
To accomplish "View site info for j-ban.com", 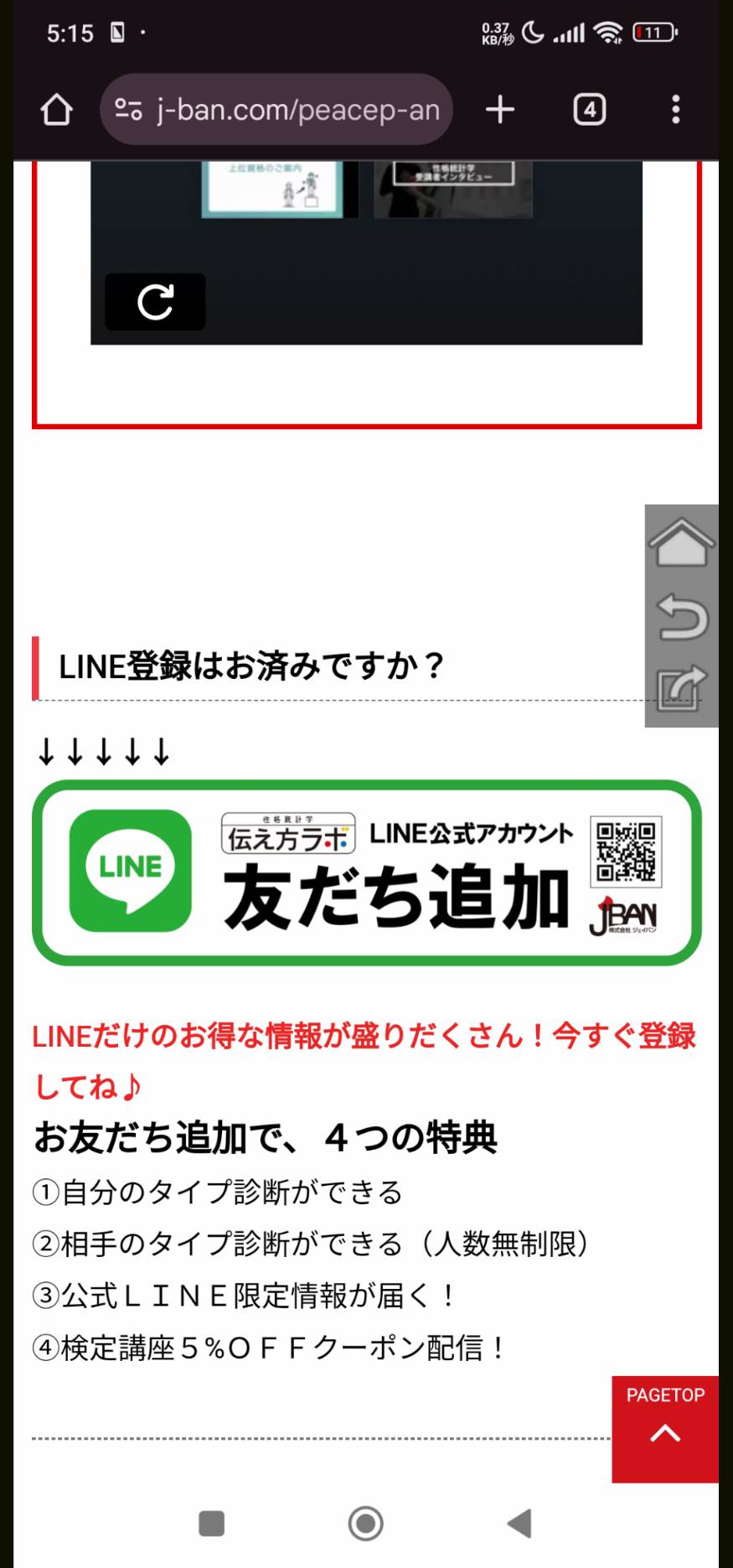I will [x=128, y=110].
